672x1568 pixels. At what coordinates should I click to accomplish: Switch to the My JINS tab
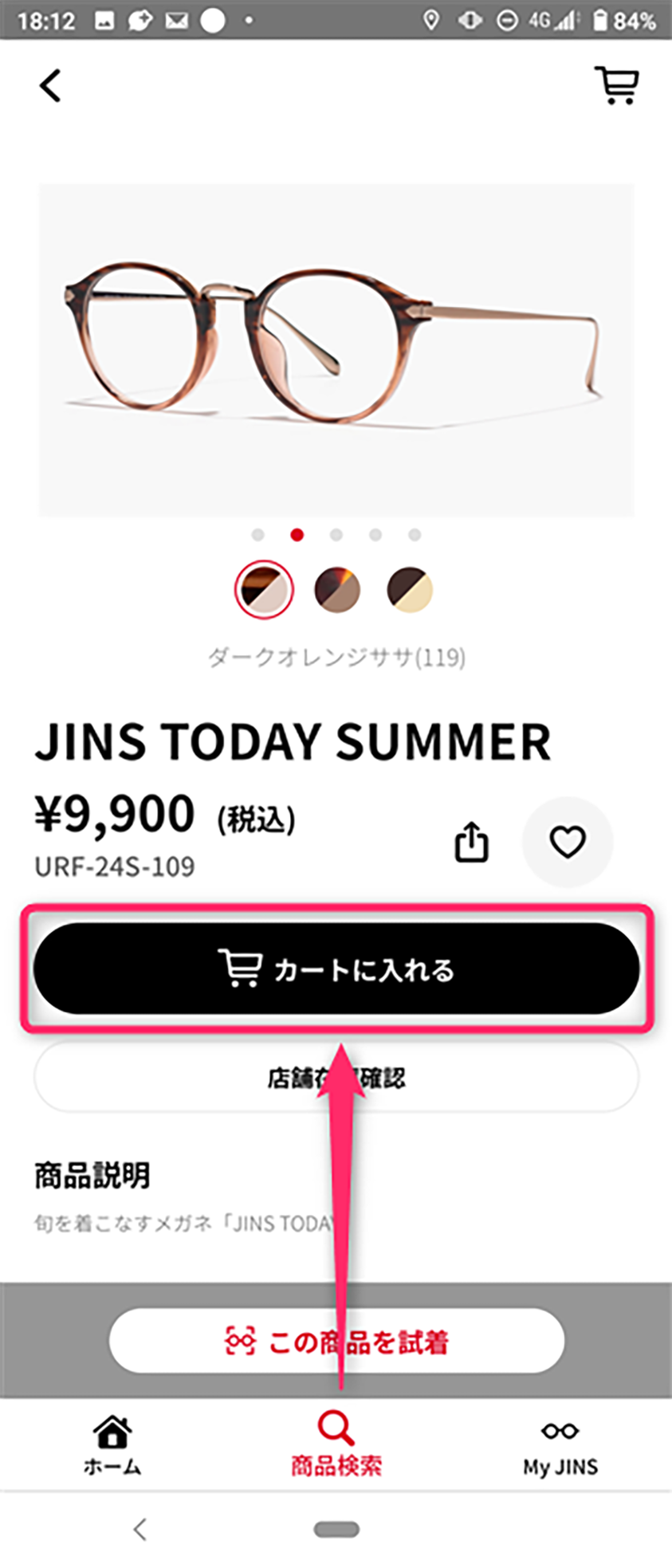(x=560, y=1446)
